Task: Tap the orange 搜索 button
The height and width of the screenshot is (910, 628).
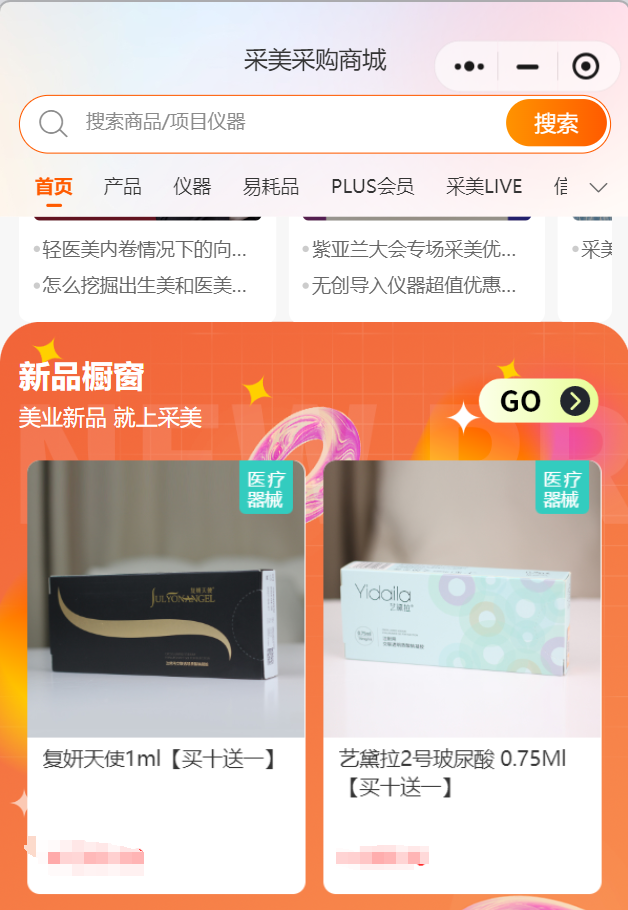Action: tap(556, 123)
